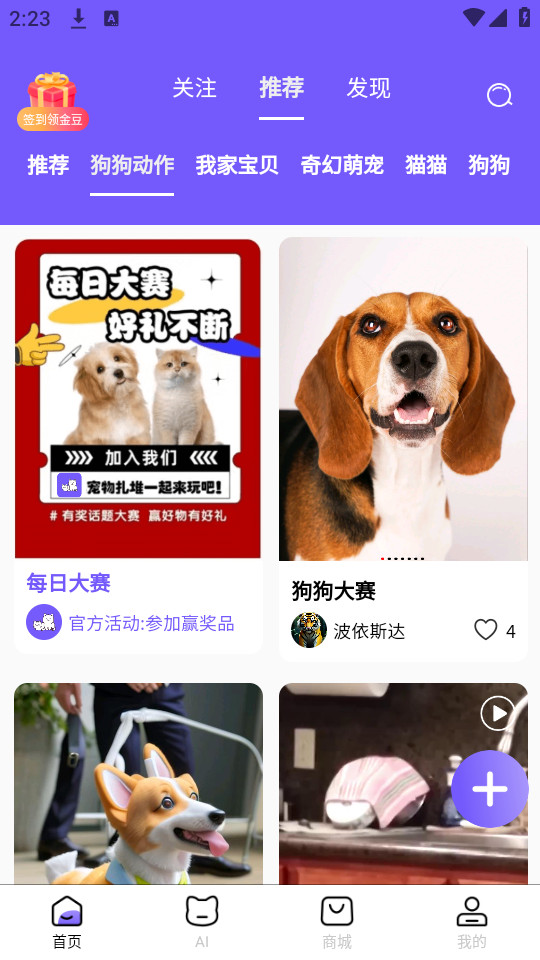Like the 狗狗大赛 post
This screenshot has width=540, height=960.
[486, 630]
